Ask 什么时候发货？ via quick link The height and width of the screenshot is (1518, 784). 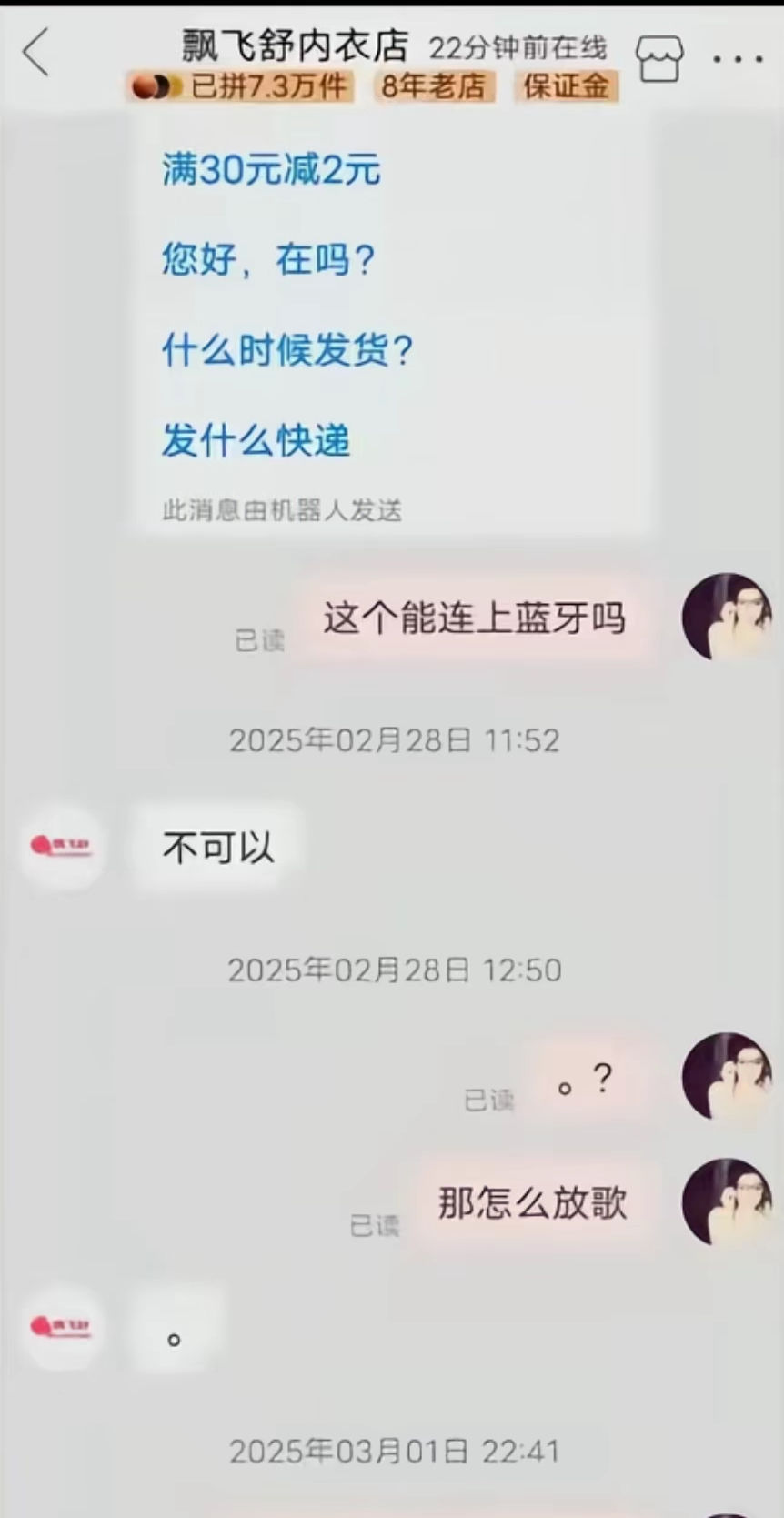(x=287, y=350)
